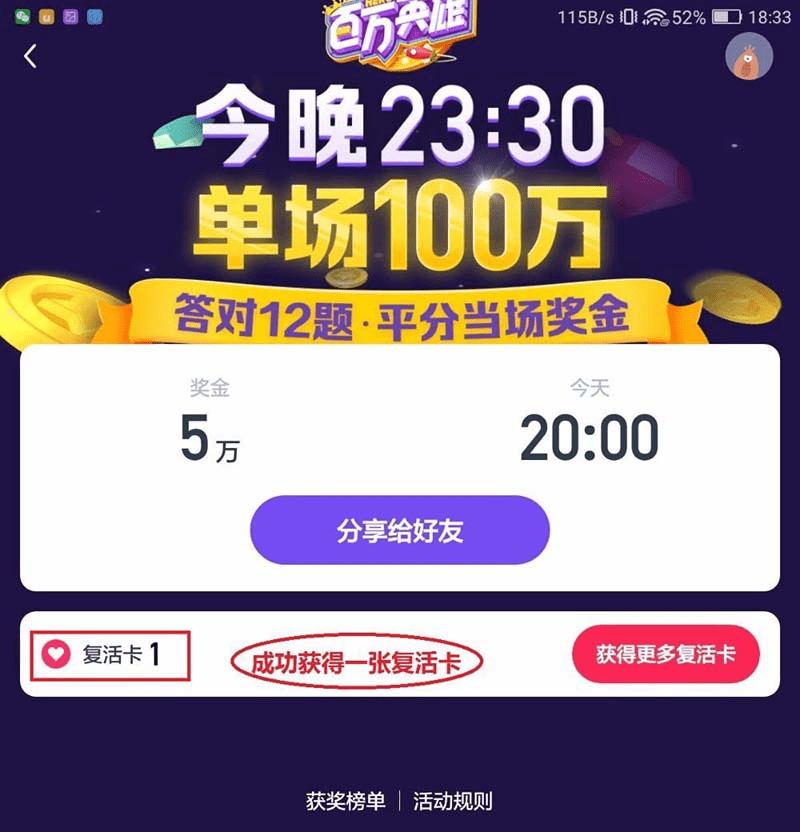View the 活动规则 link
Viewport: 800px width, 832px height.
pyautogui.click(x=453, y=801)
